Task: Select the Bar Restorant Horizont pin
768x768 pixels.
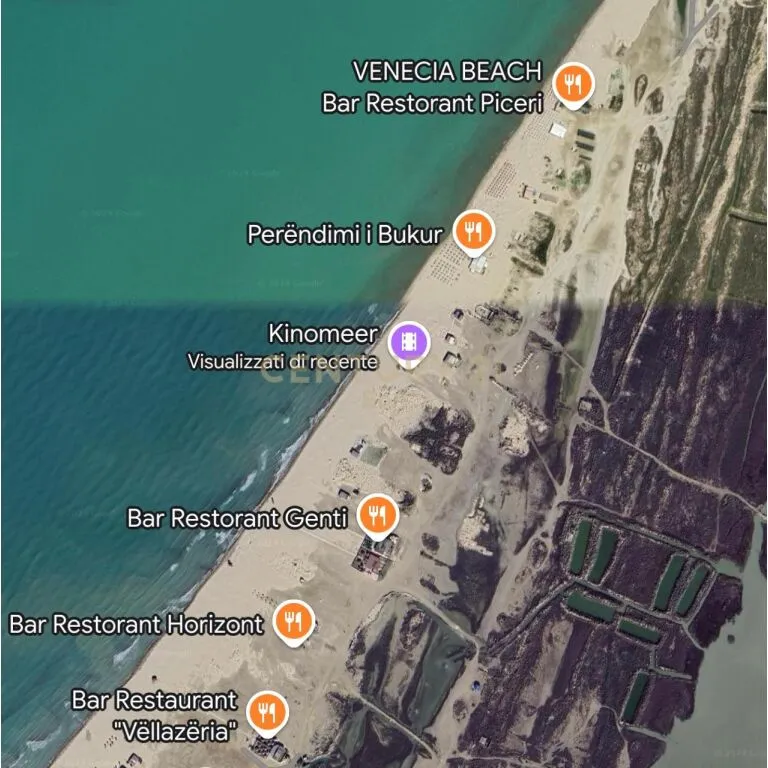Action: tap(293, 622)
